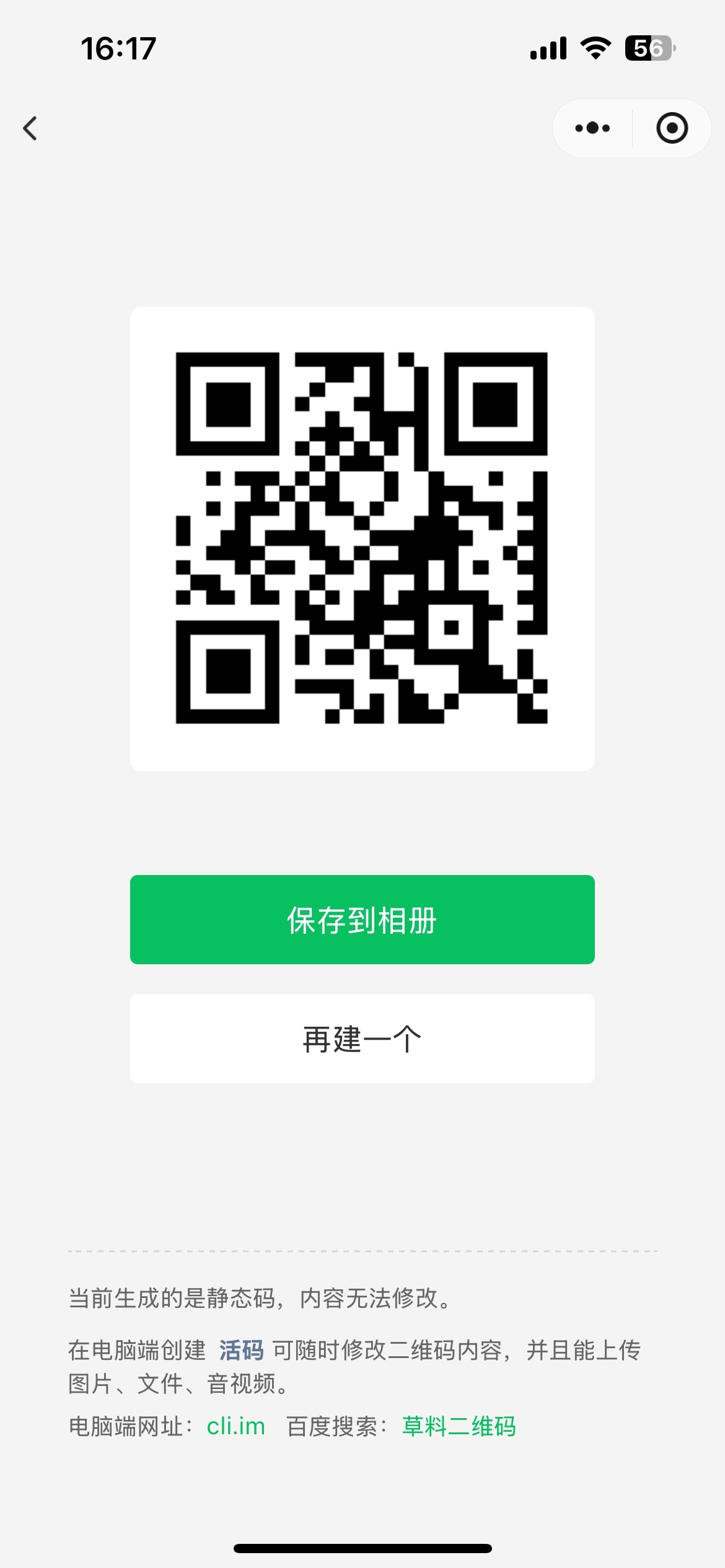Tap the cli.im website link
The height and width of the screenshot is (1568, 725).
pos(235,1426)
